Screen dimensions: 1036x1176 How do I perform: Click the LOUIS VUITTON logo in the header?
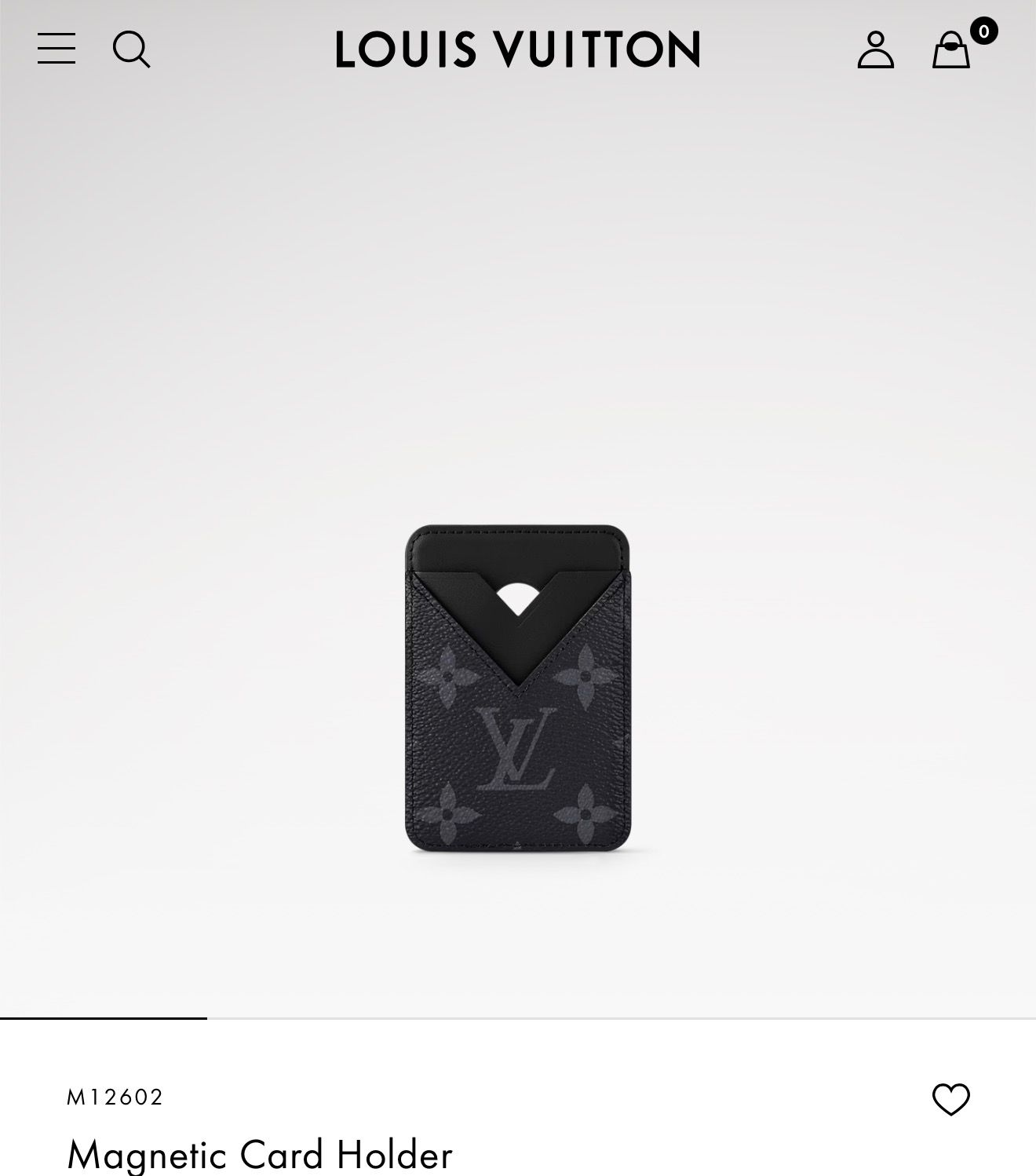[518, 49]
